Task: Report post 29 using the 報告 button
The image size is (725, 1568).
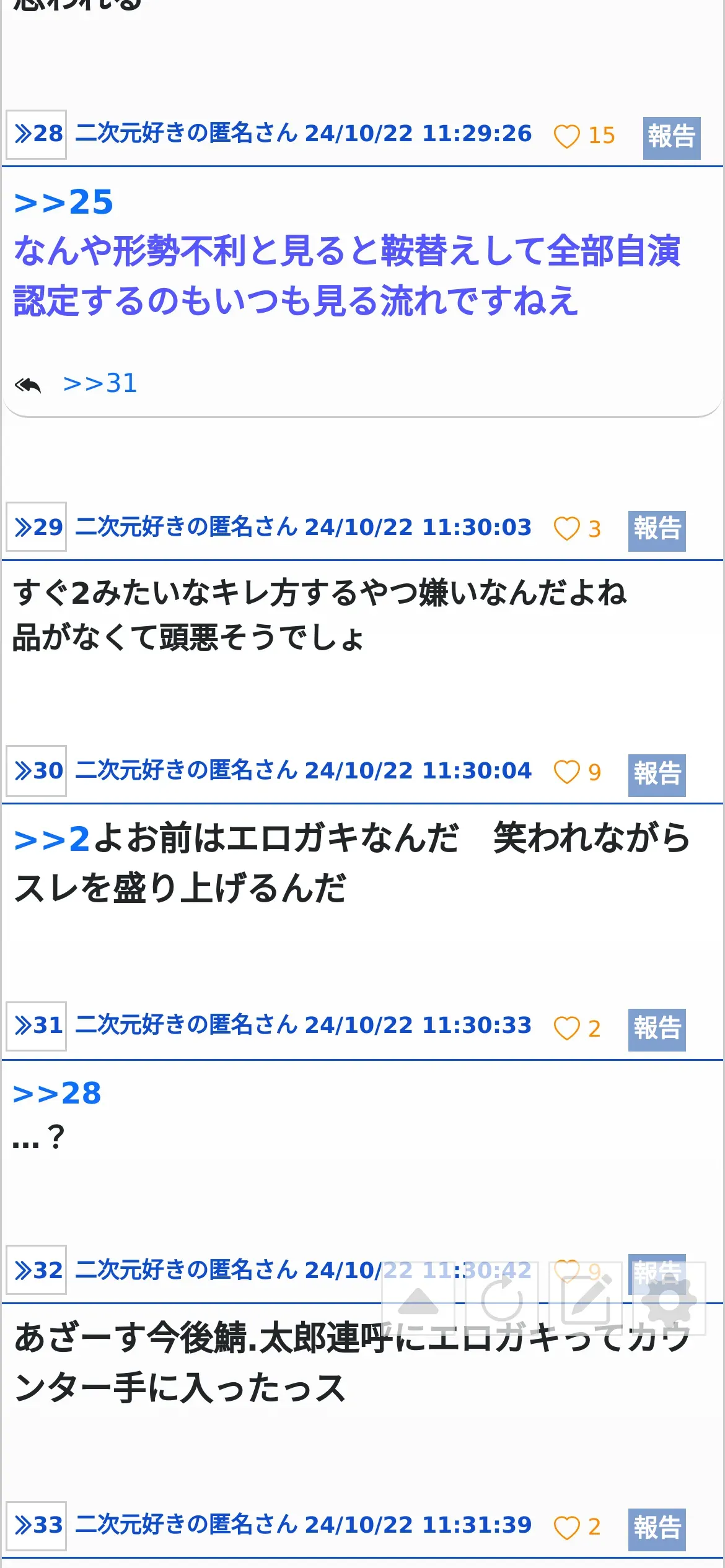Action: click(657, 531)
